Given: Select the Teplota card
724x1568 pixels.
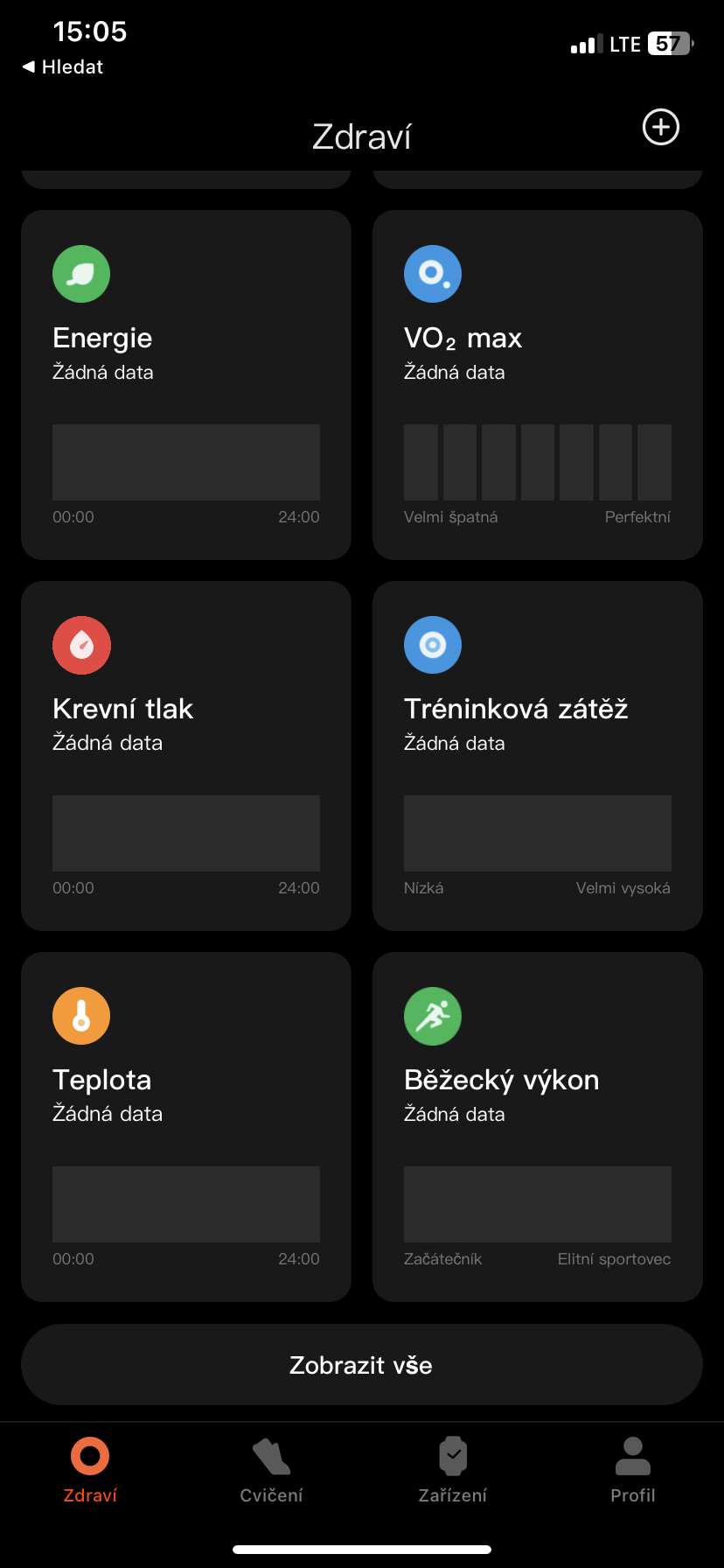Looking at the screenshot, I should pyautogui.click(x=186, y=1126).
